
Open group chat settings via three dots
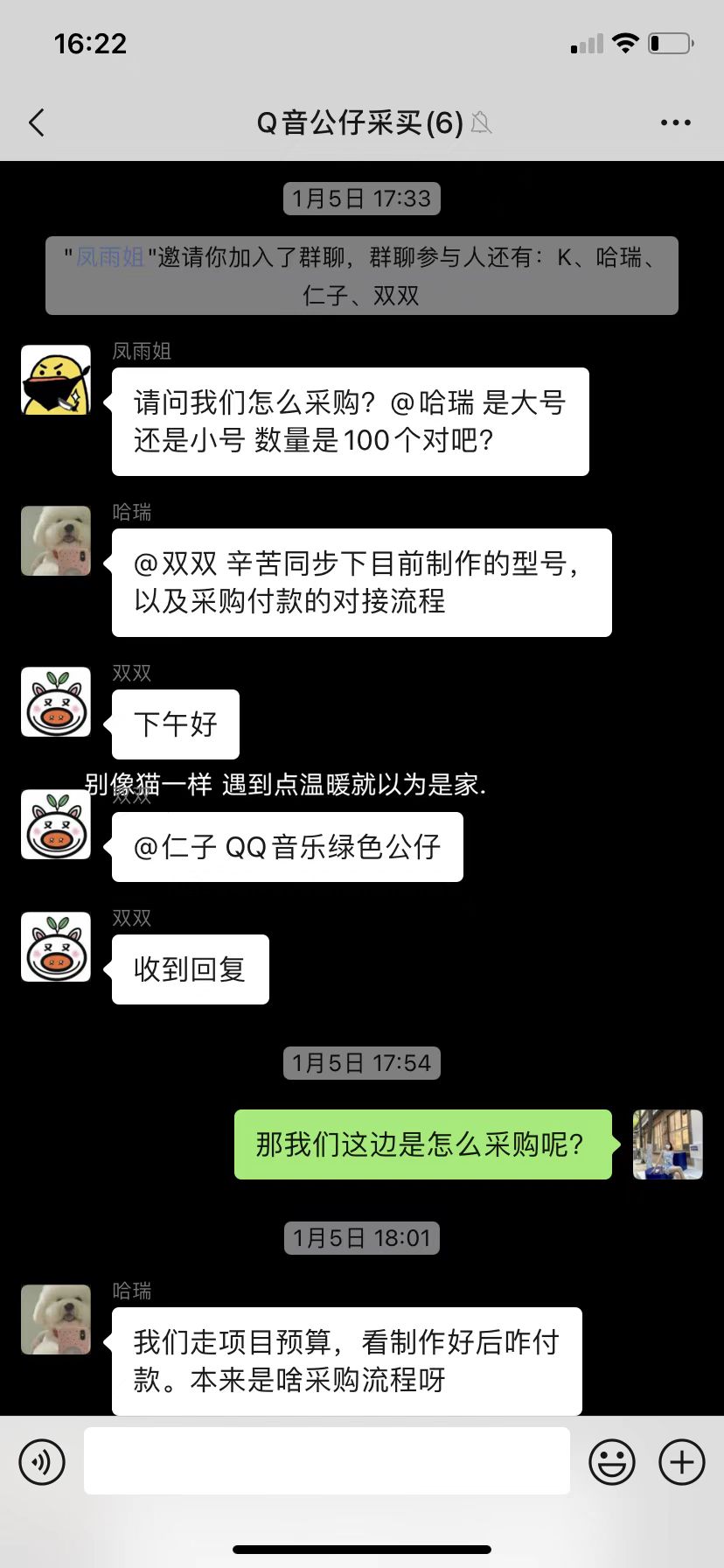click(x=675, y=122)
